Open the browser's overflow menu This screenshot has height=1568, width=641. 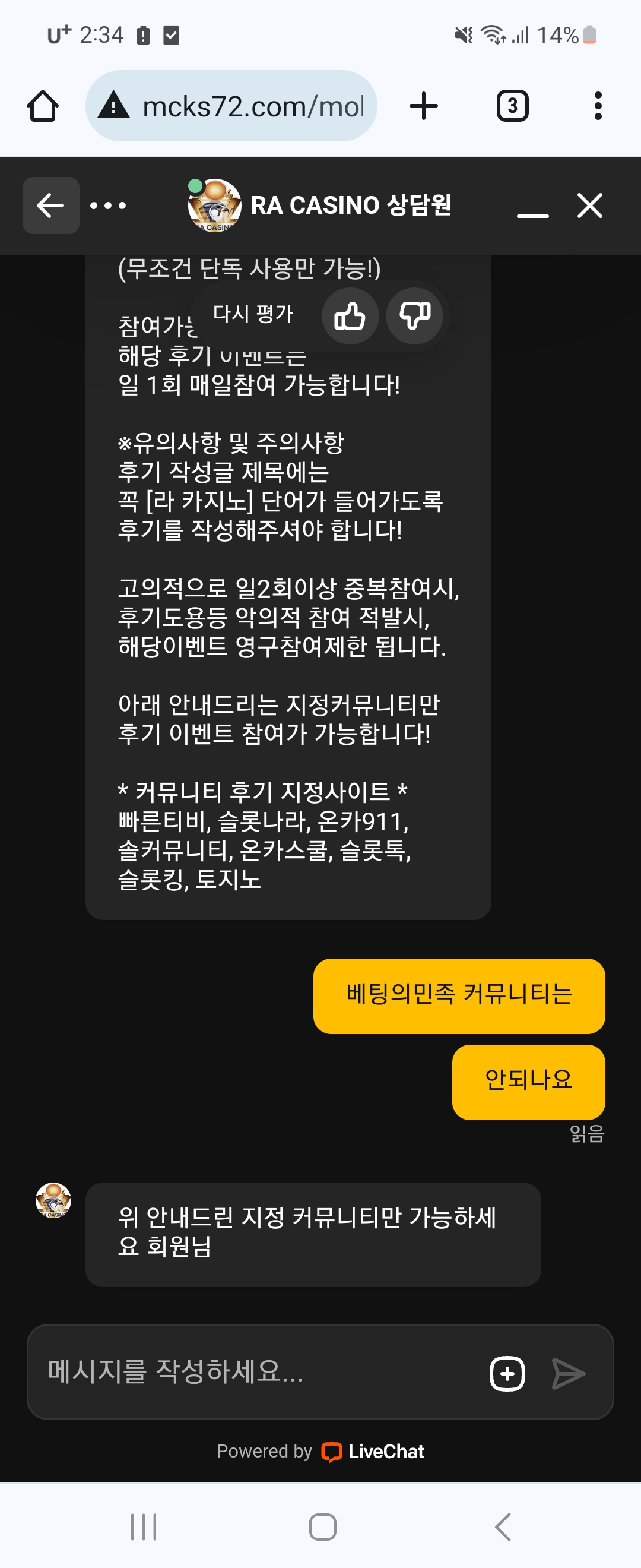[x=598, y=106]
